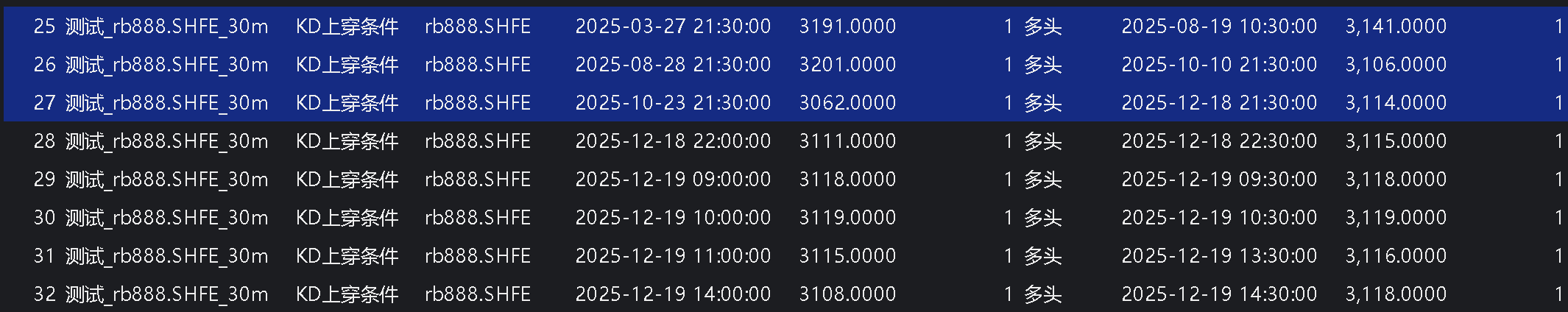
Task: Highlight row 29 entered 2025-12-19 09:00:00
Action: tap(672, 180)
